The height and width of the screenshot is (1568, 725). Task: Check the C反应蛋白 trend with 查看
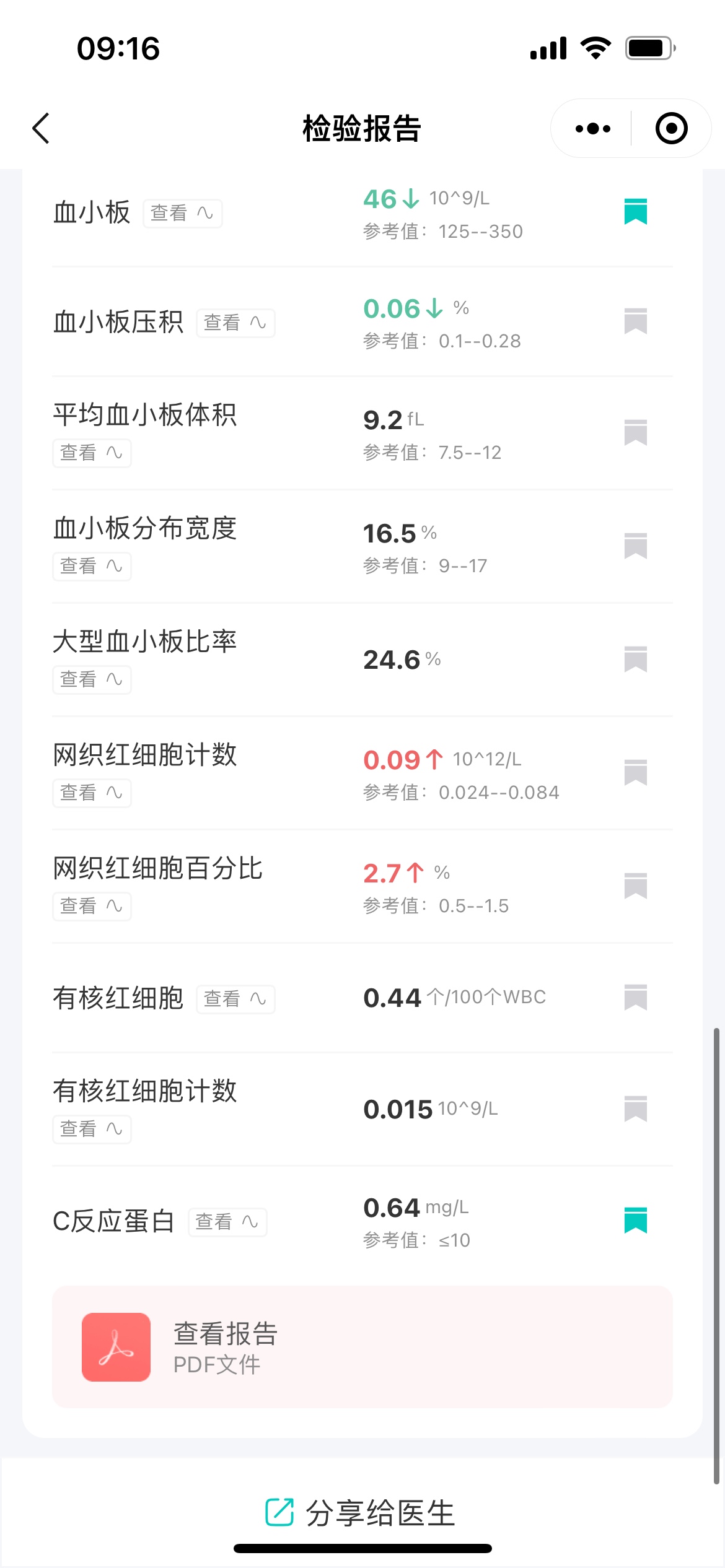click(x=227, y=1222)
